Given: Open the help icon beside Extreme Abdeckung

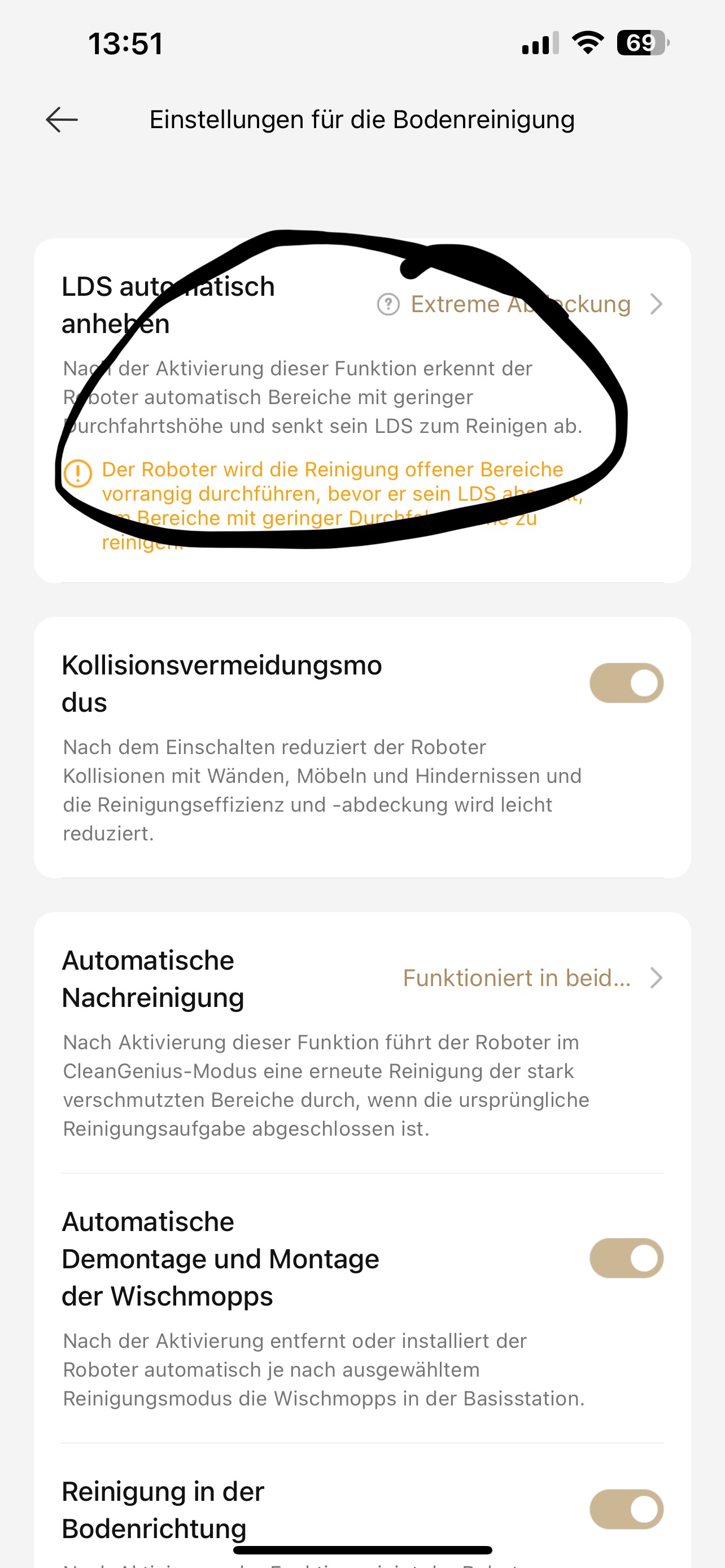Looking at the screenshot, I should tap(388, 304).
